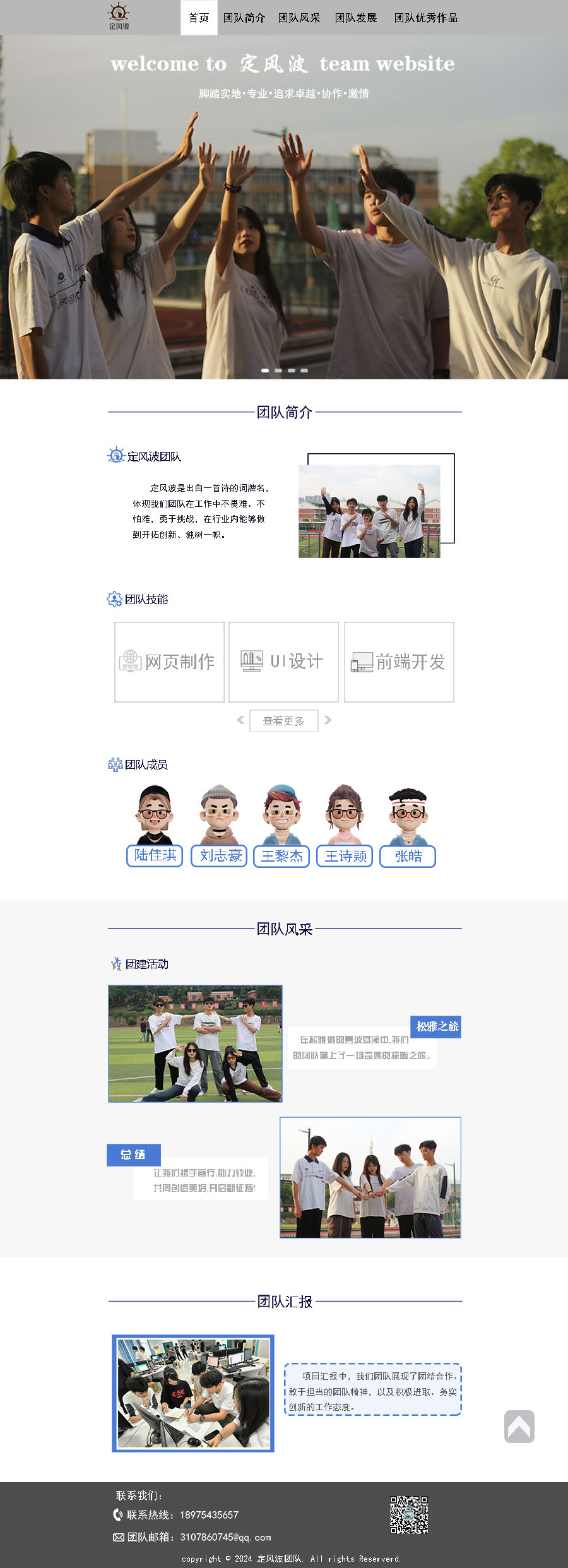
Task: Open team member 王诗颖
Action: 345,857
